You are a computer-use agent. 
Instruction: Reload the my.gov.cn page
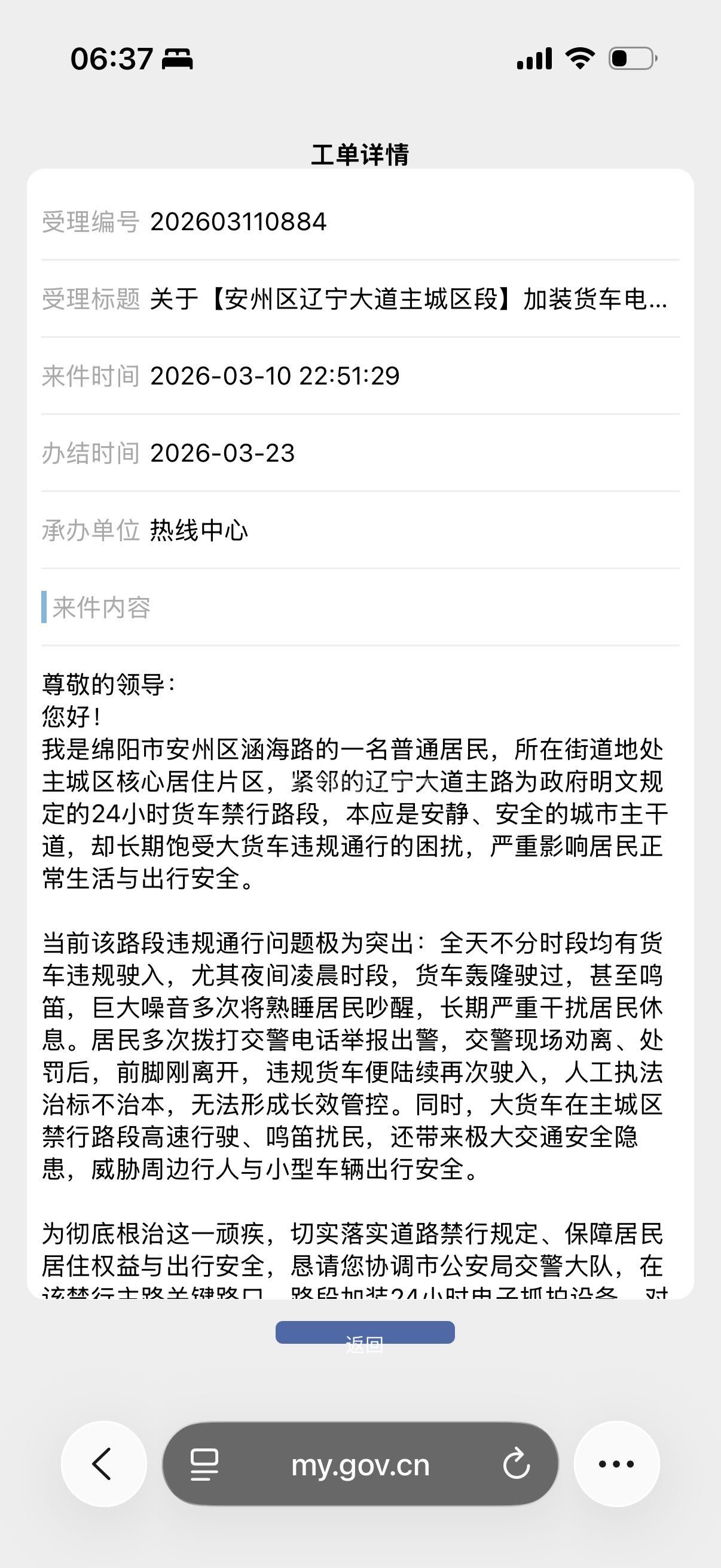517,1465
